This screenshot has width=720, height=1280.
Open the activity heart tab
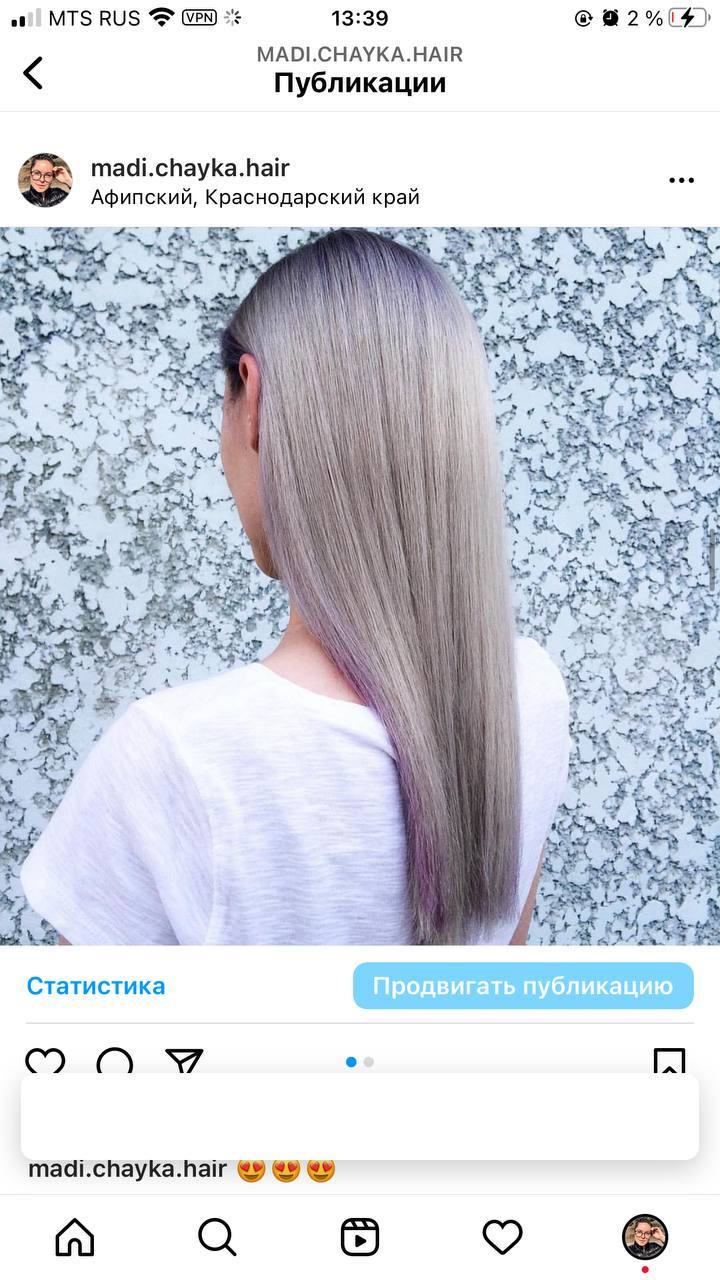[503, 1237]
